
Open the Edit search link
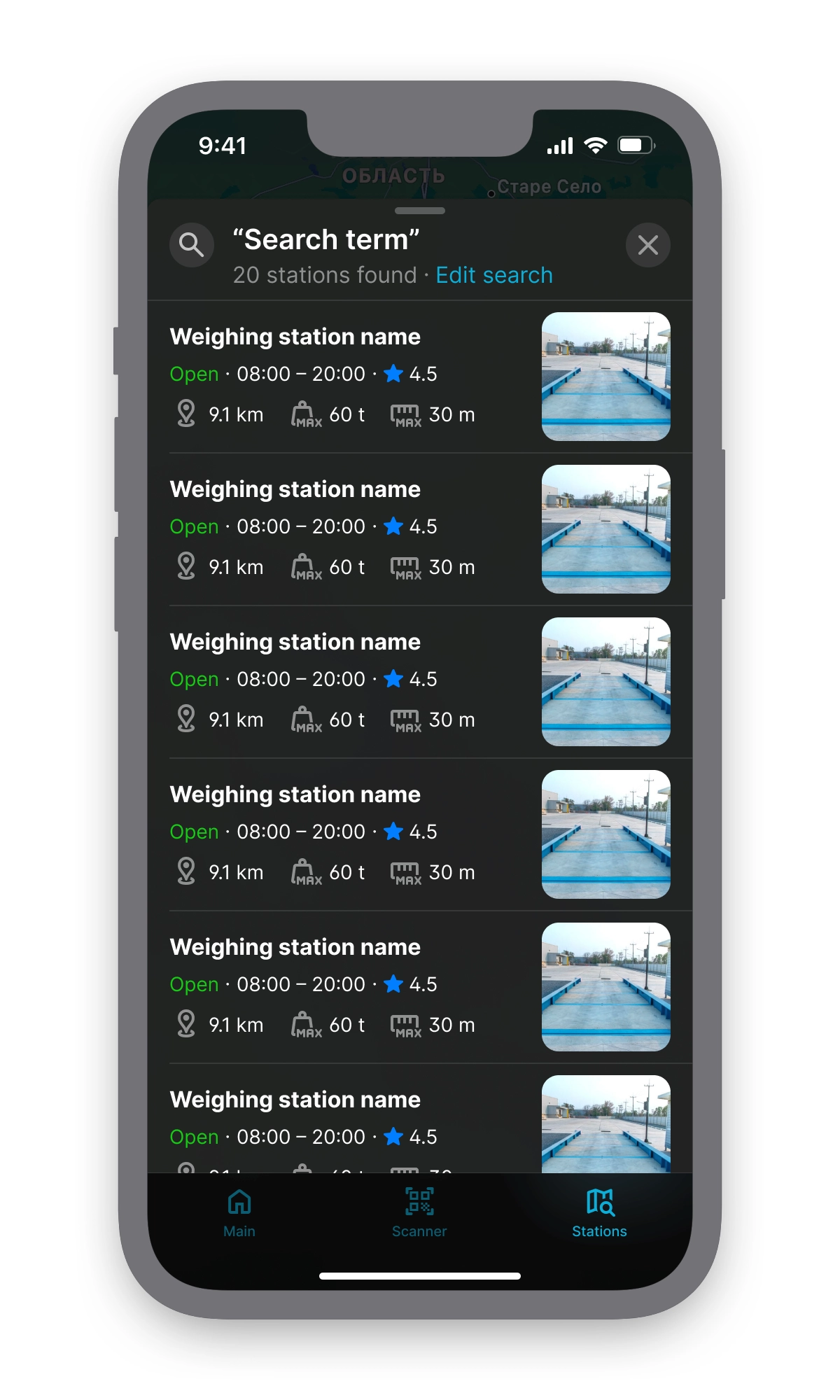[494, 275]
